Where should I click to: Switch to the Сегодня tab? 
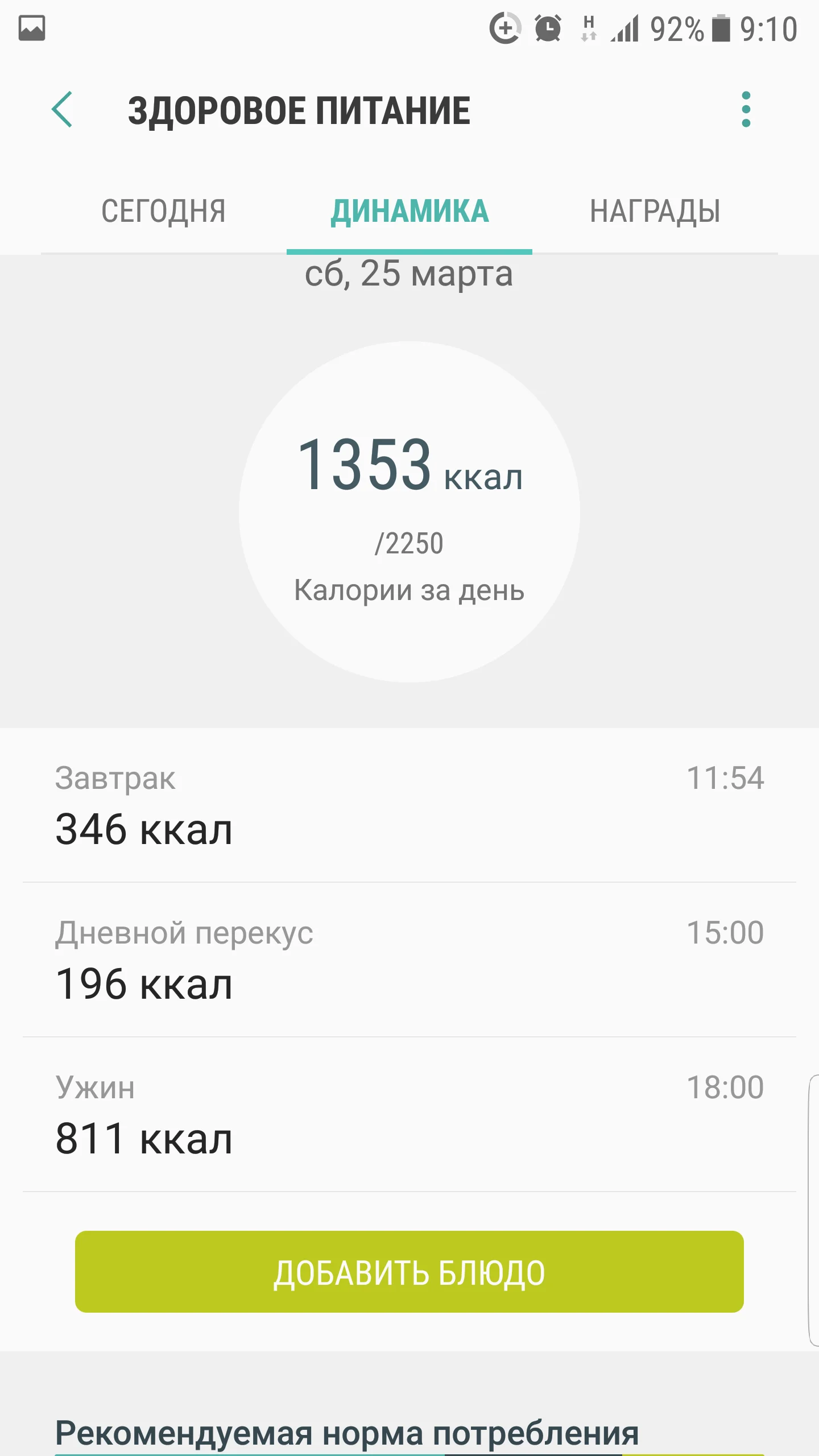(x=164, y=212)
